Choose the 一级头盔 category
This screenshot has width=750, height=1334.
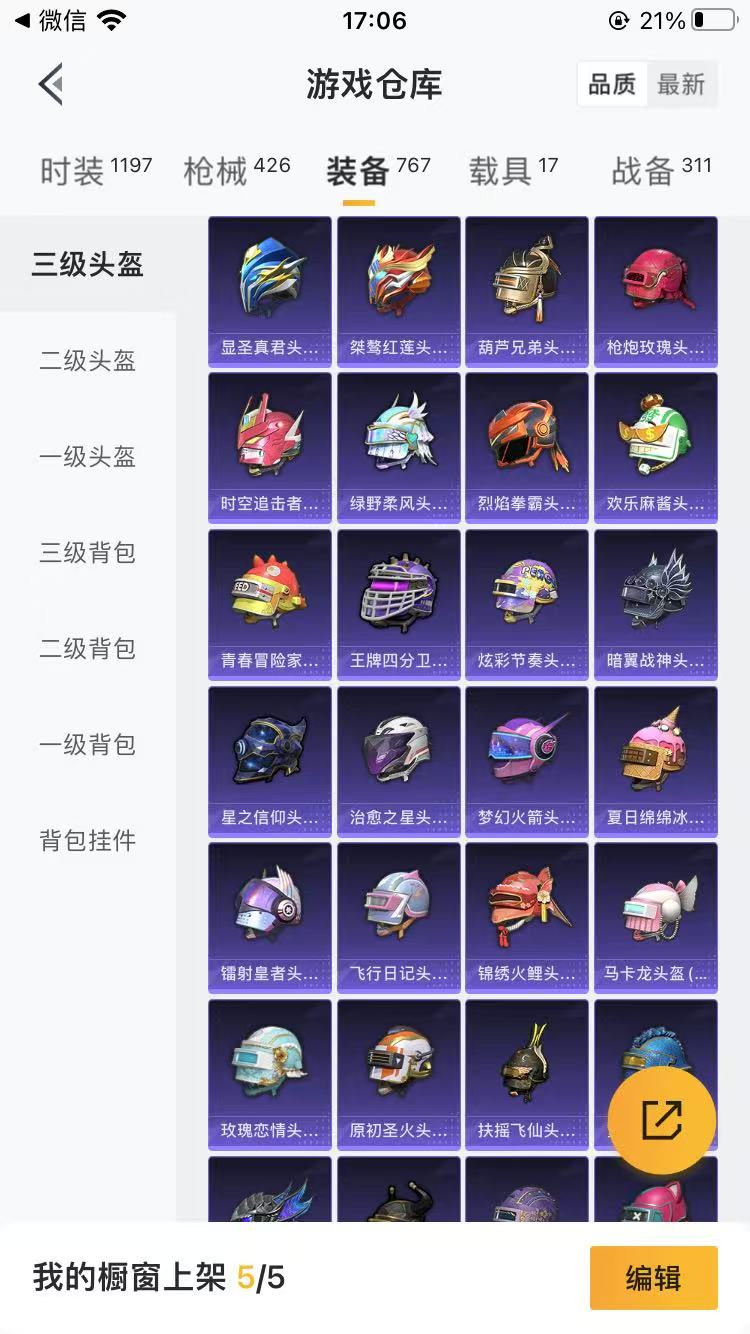pos(88,457)
